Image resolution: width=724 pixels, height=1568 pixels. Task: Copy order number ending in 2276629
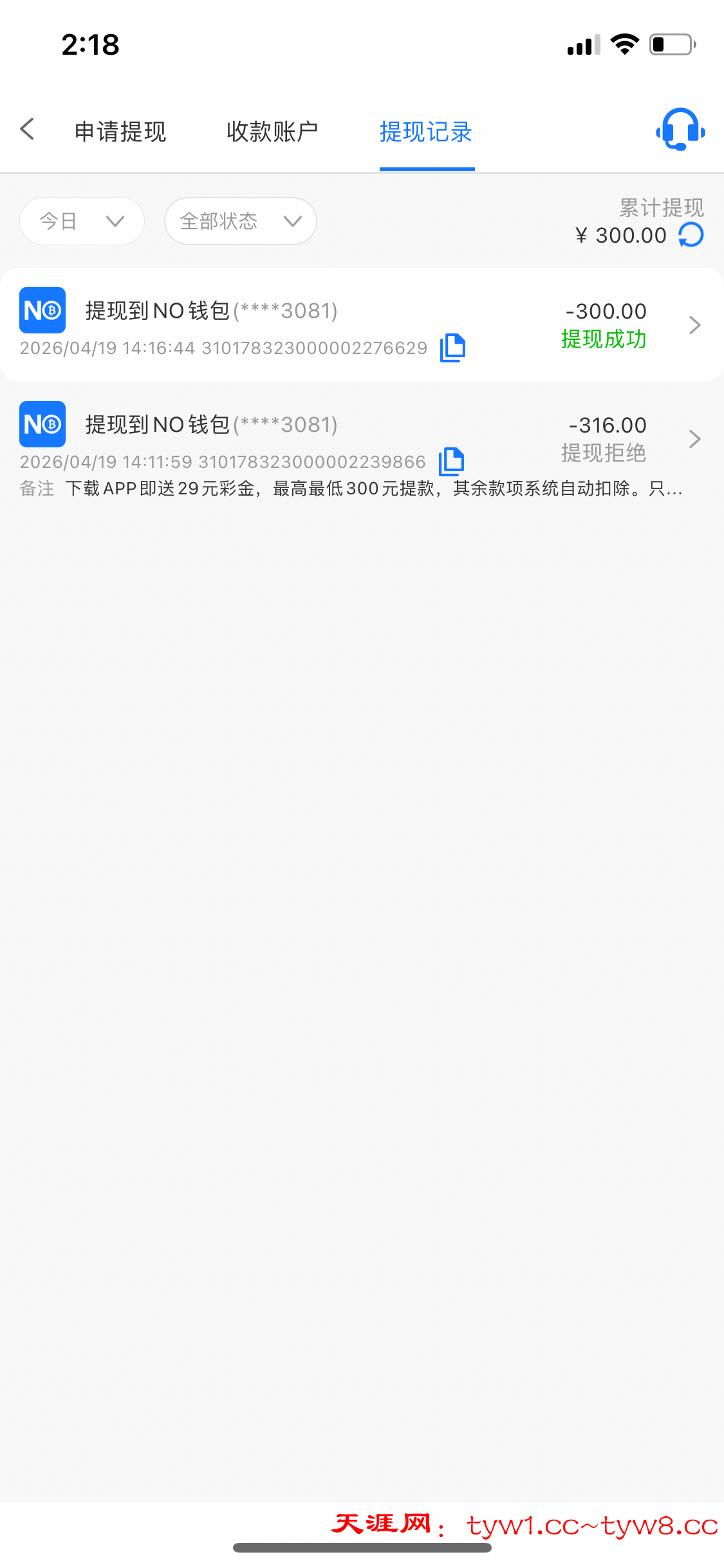(452, 348)
